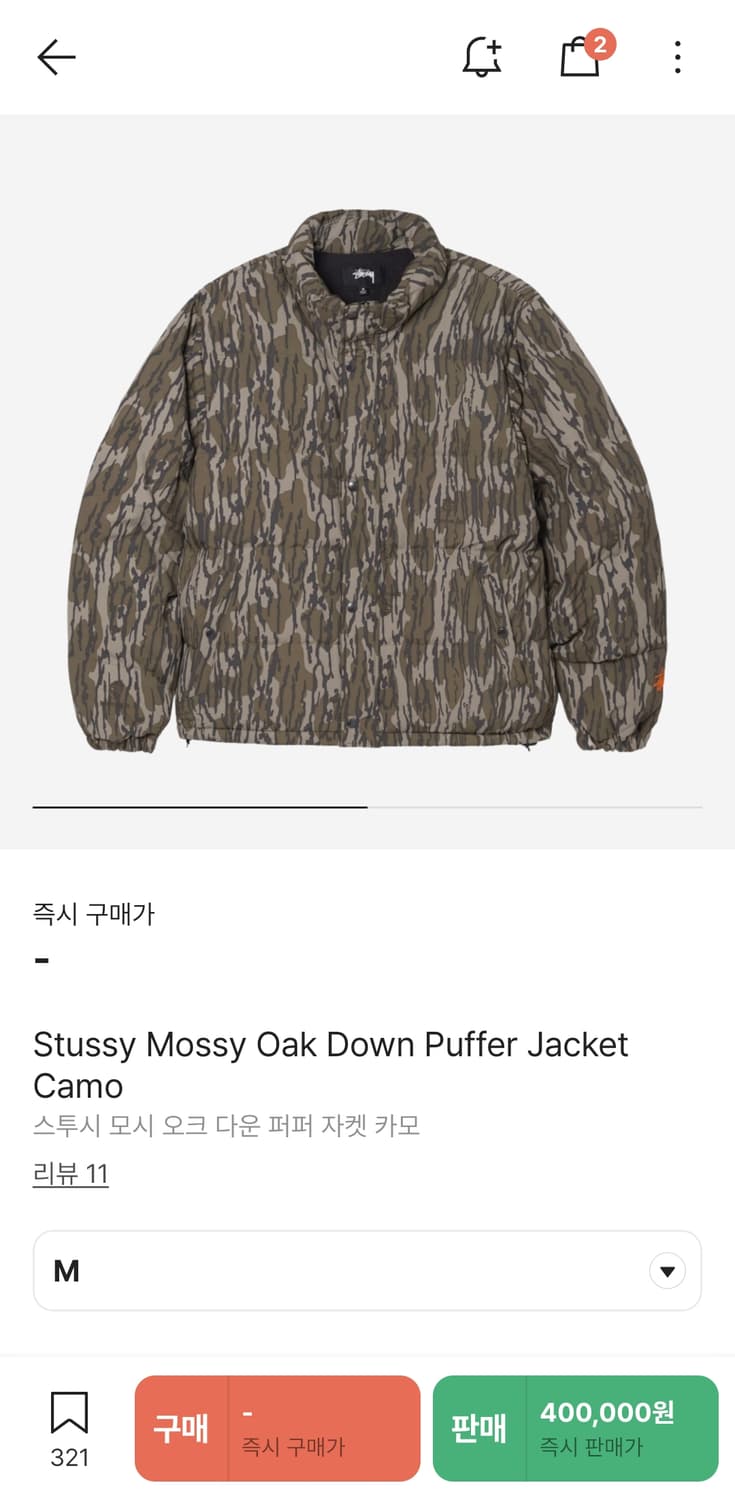The height and width of the screenshot is (1500, 735).
Task: Select the product title Stussy Mossy Oak
Action: (330, 1063)
